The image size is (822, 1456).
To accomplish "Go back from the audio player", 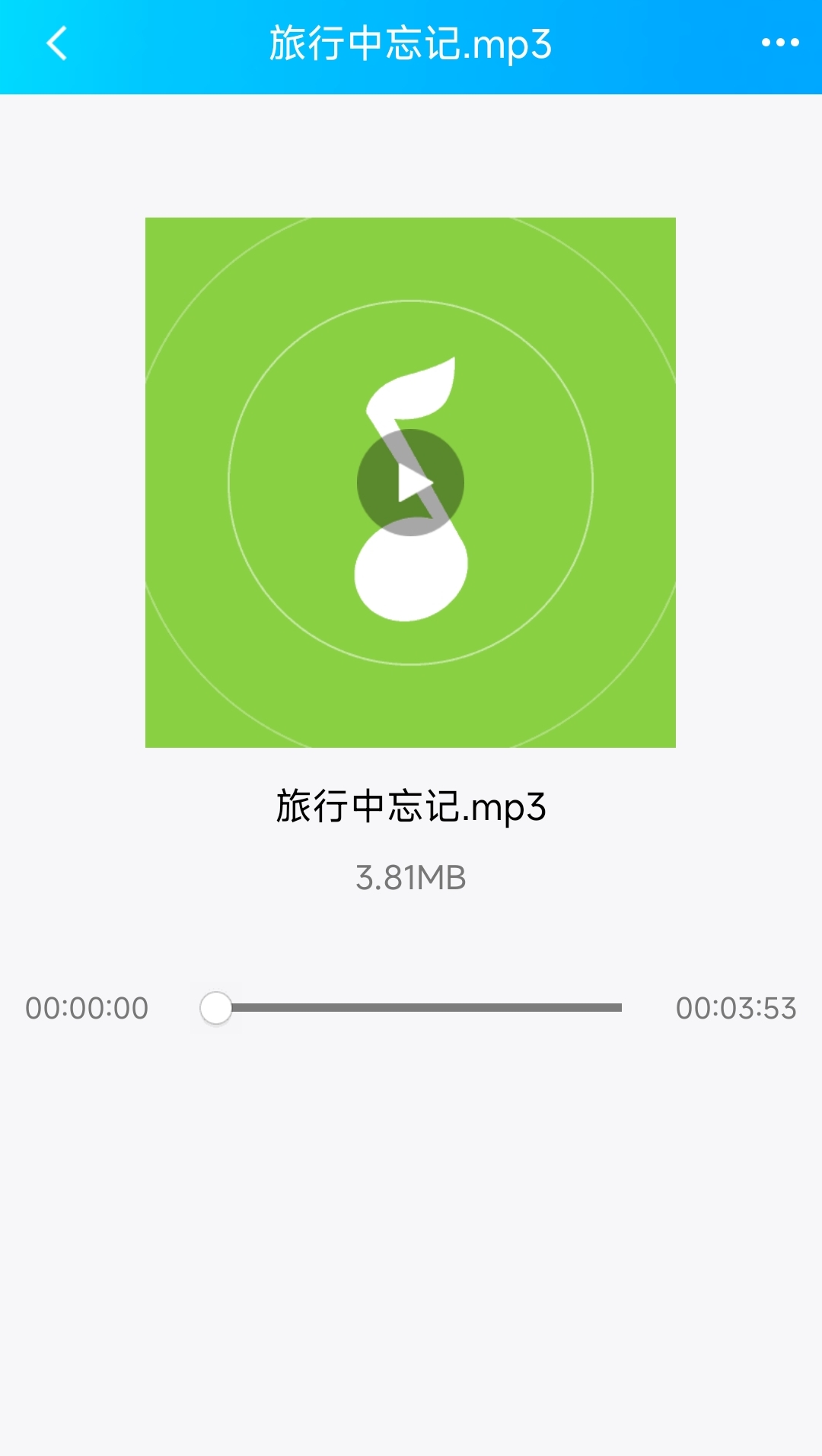I will pyautogui.click(x=57, y=43).
